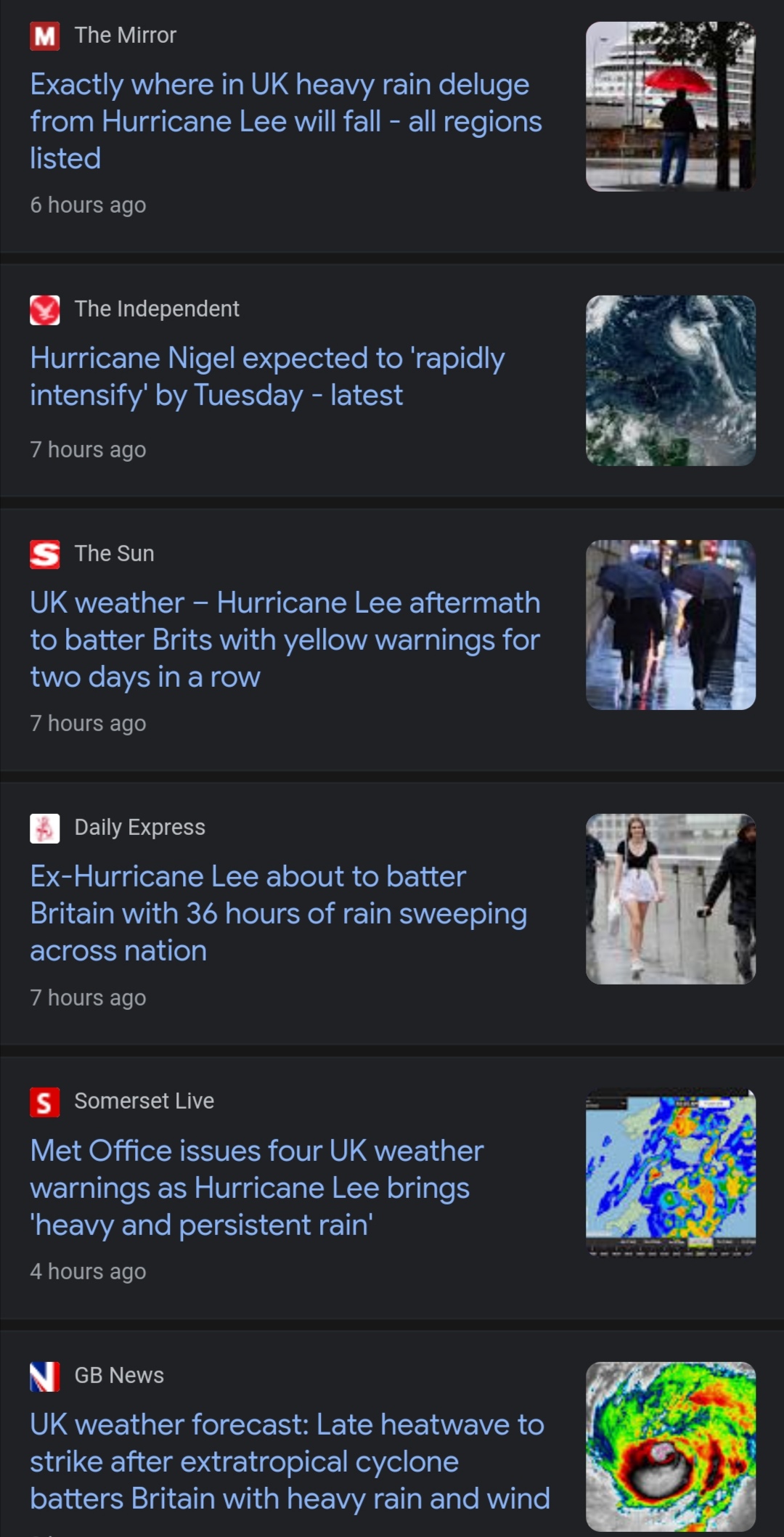
Task: Open GB News late heatwave forecast article
Action: 290,1461
